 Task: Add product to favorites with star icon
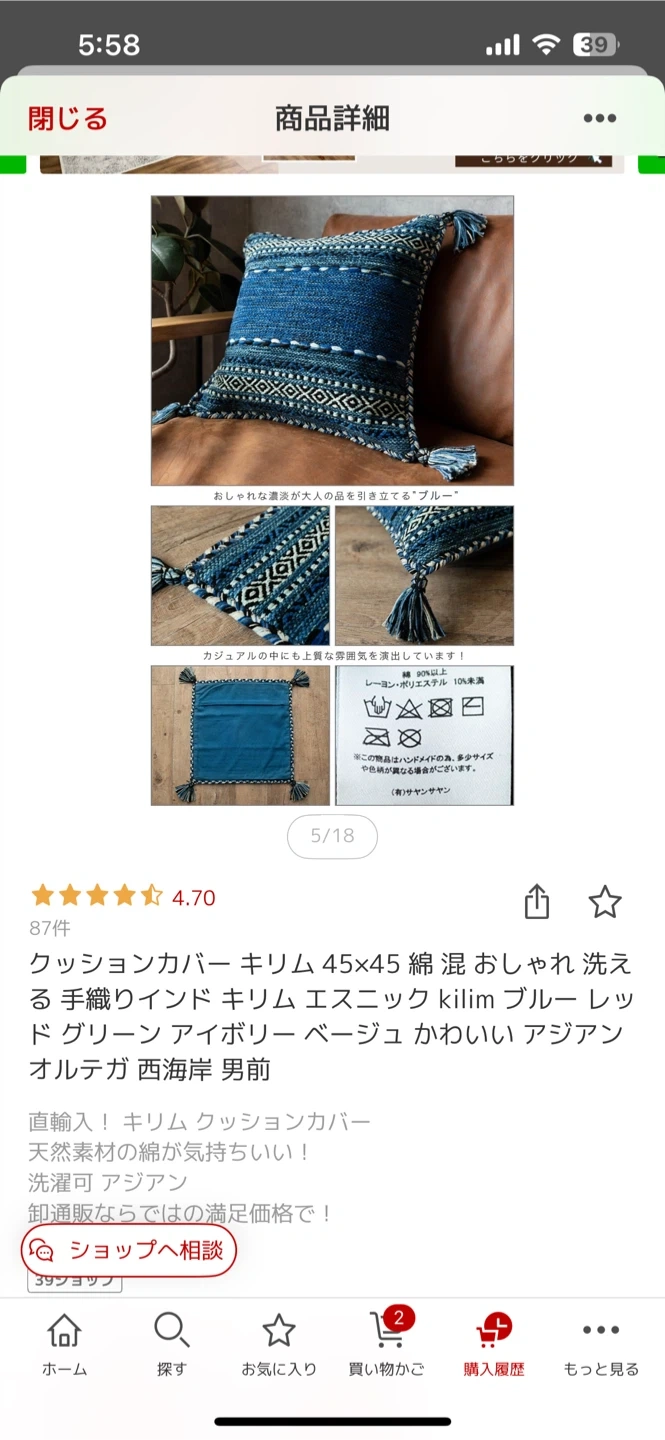604,901
